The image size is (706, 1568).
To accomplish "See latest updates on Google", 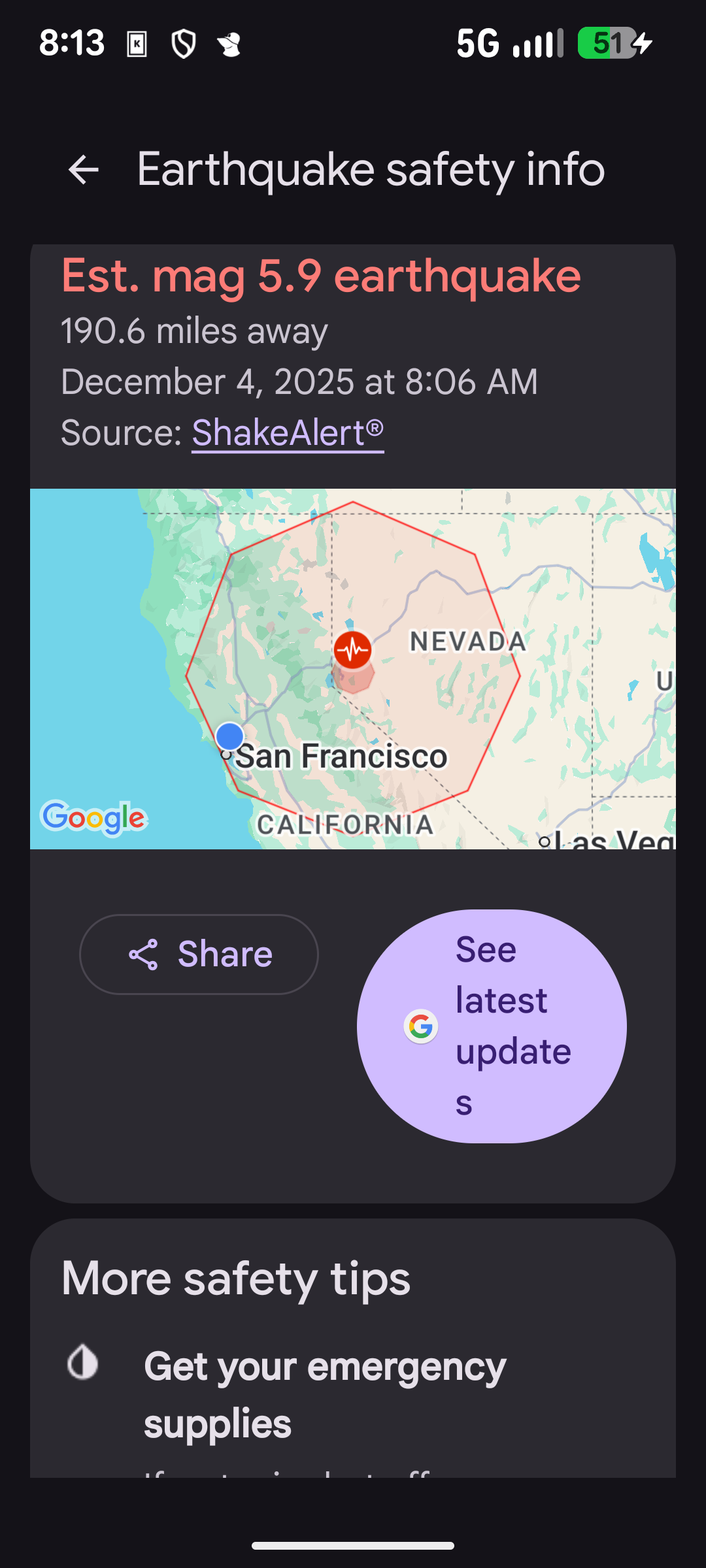I will (492, 1026).
